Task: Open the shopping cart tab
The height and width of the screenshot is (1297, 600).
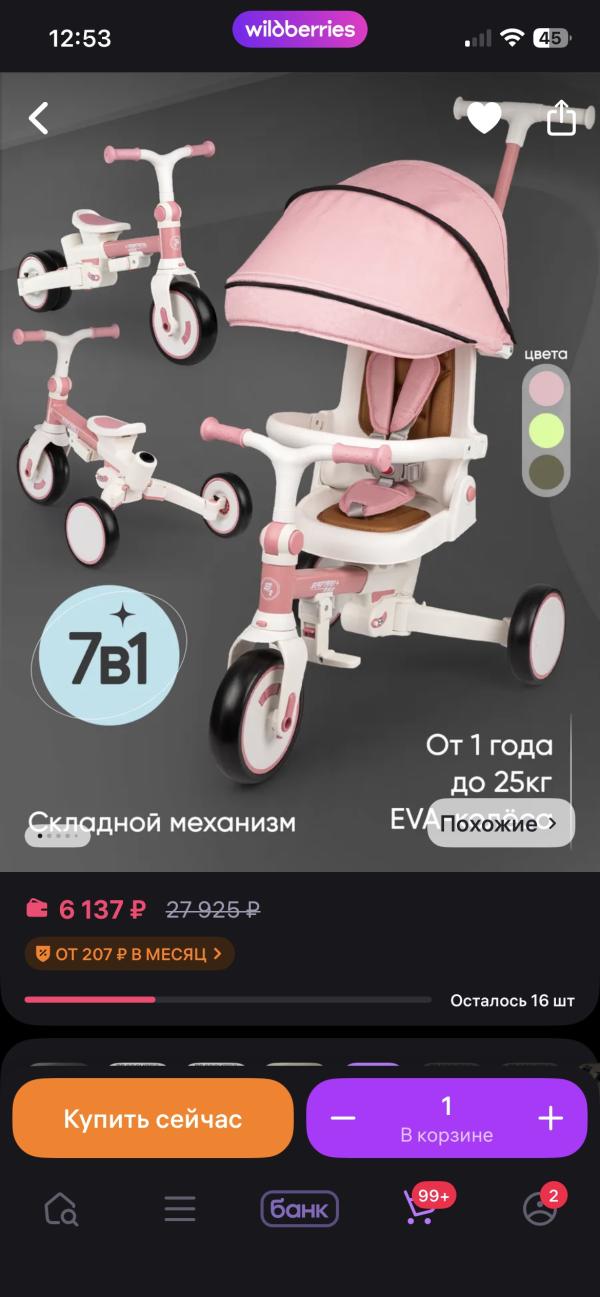Action: (x=420, y=1207)
